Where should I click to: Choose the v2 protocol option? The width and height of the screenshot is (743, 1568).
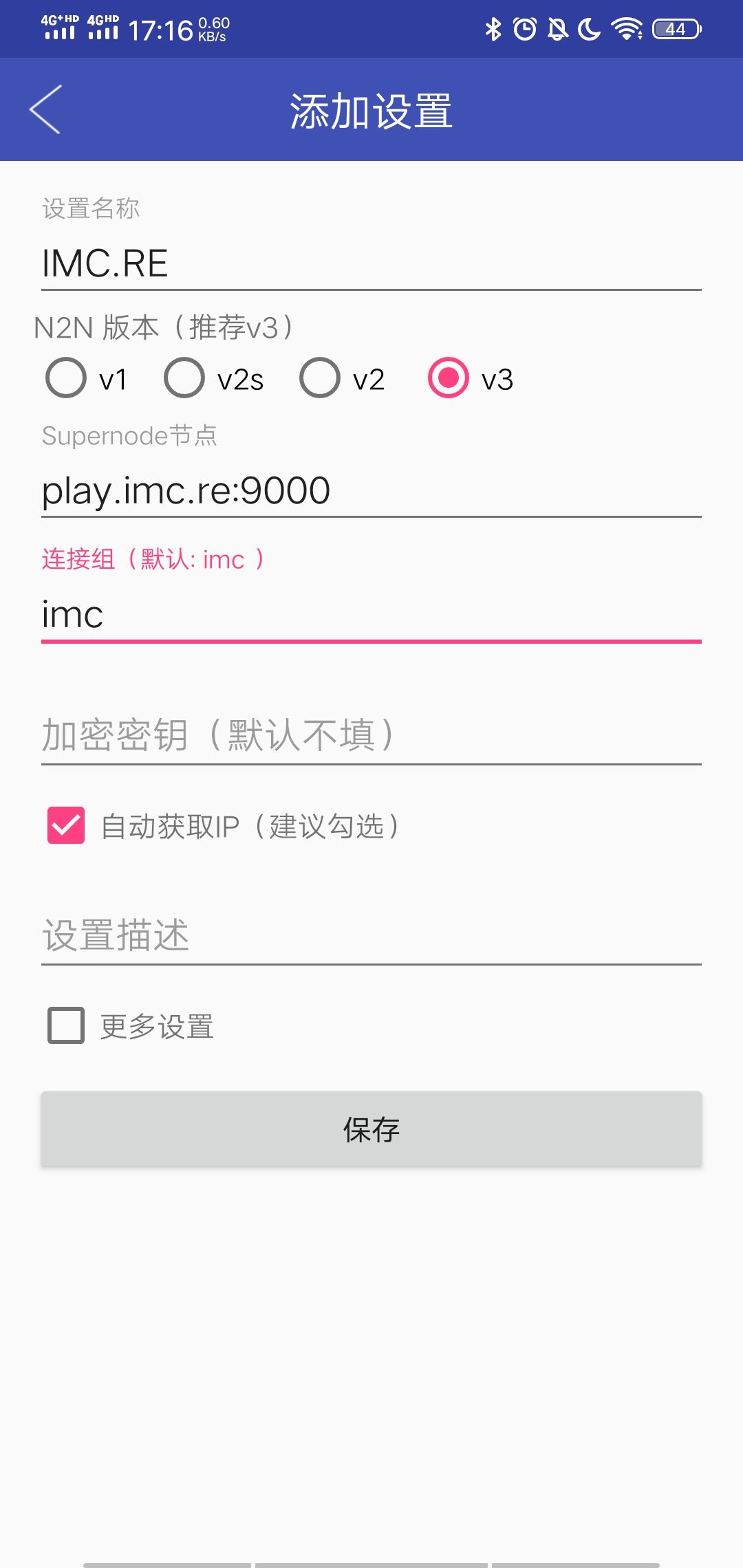tap(320, 378)
